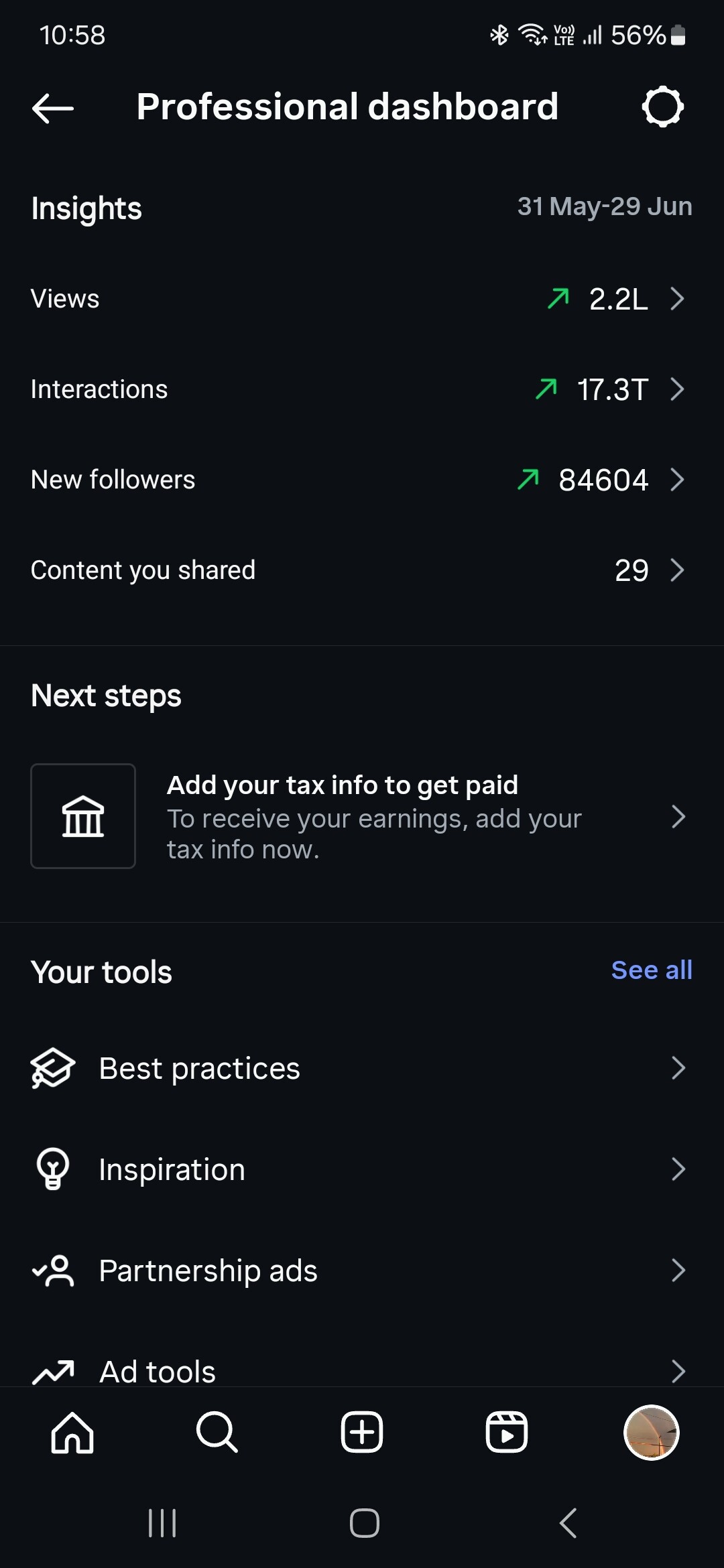Image resolution: width=724 pixels, height=1568 pixels.
Task: Open system recent apps
Action: 162,1523
